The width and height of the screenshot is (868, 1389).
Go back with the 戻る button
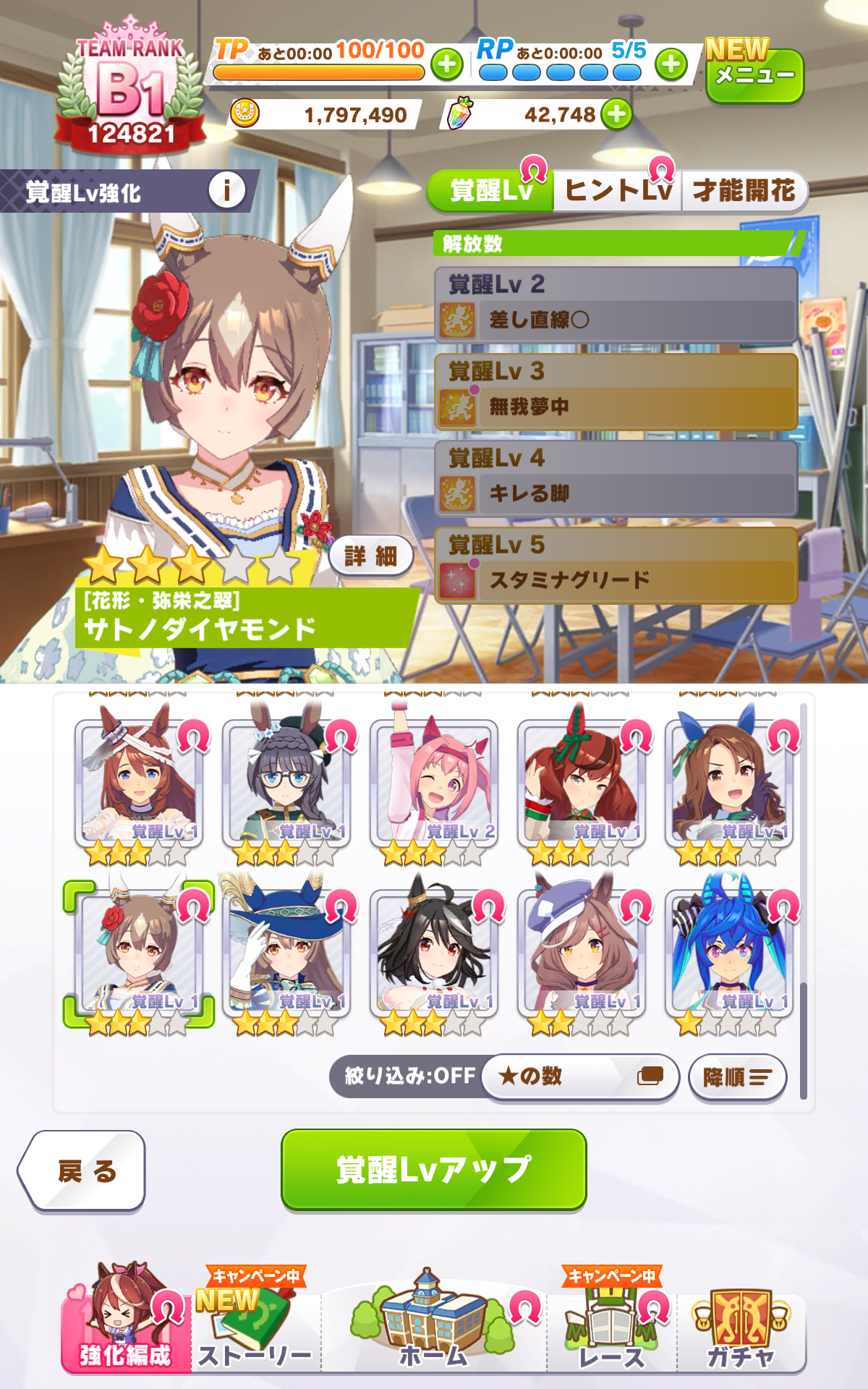pos(82,1171)
